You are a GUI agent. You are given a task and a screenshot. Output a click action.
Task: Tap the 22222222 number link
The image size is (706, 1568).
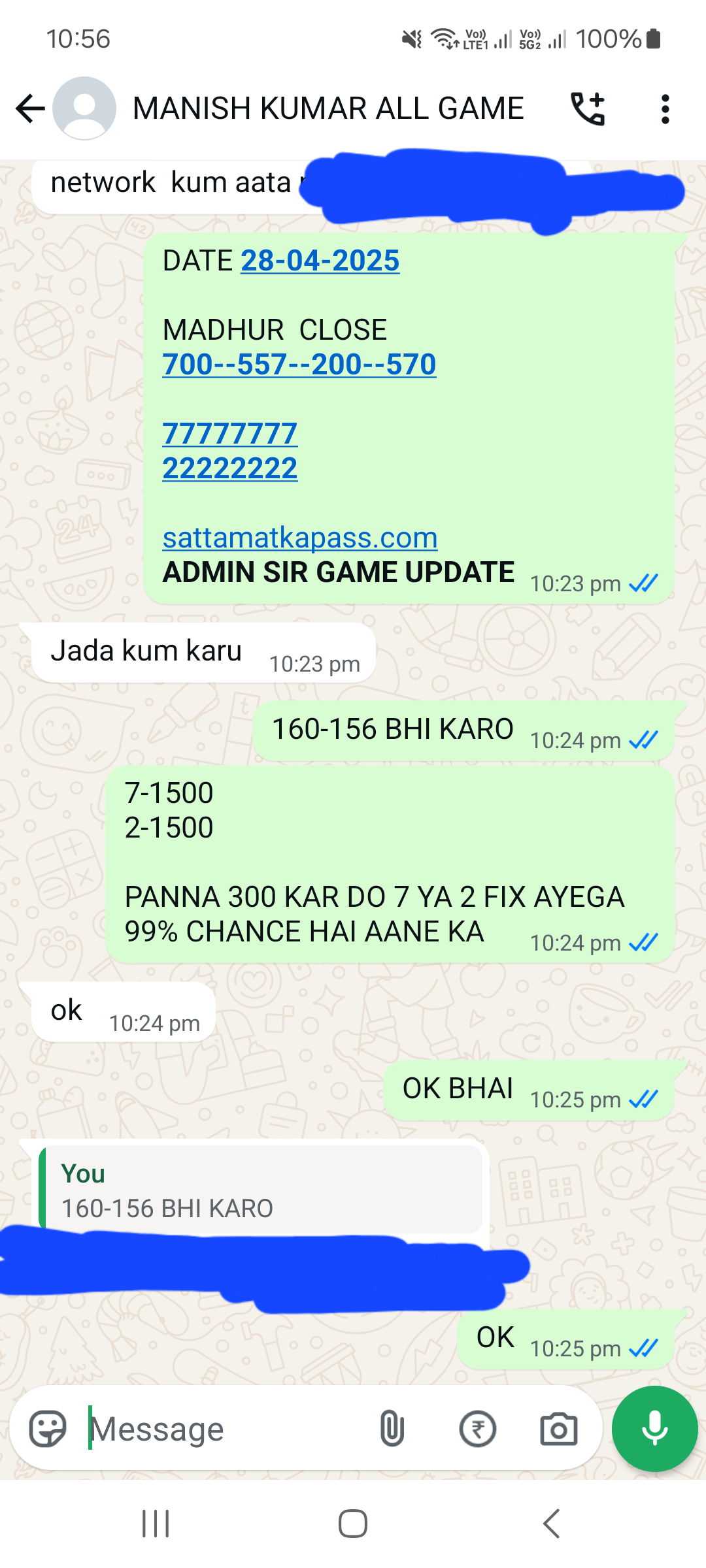pos(229,468)
